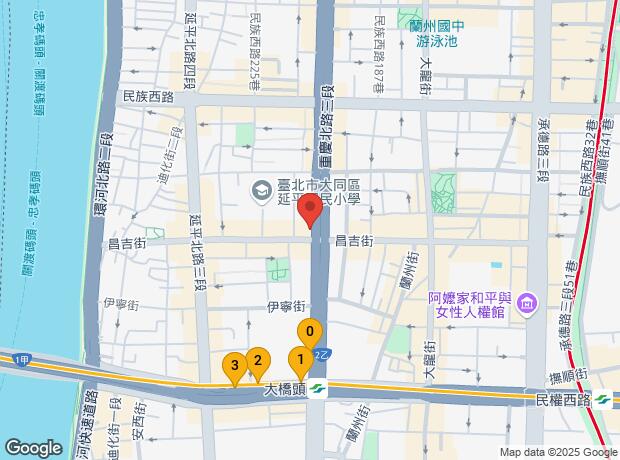
Task: Select the orange marker labeled 1
Action: [x=299, y=359]
